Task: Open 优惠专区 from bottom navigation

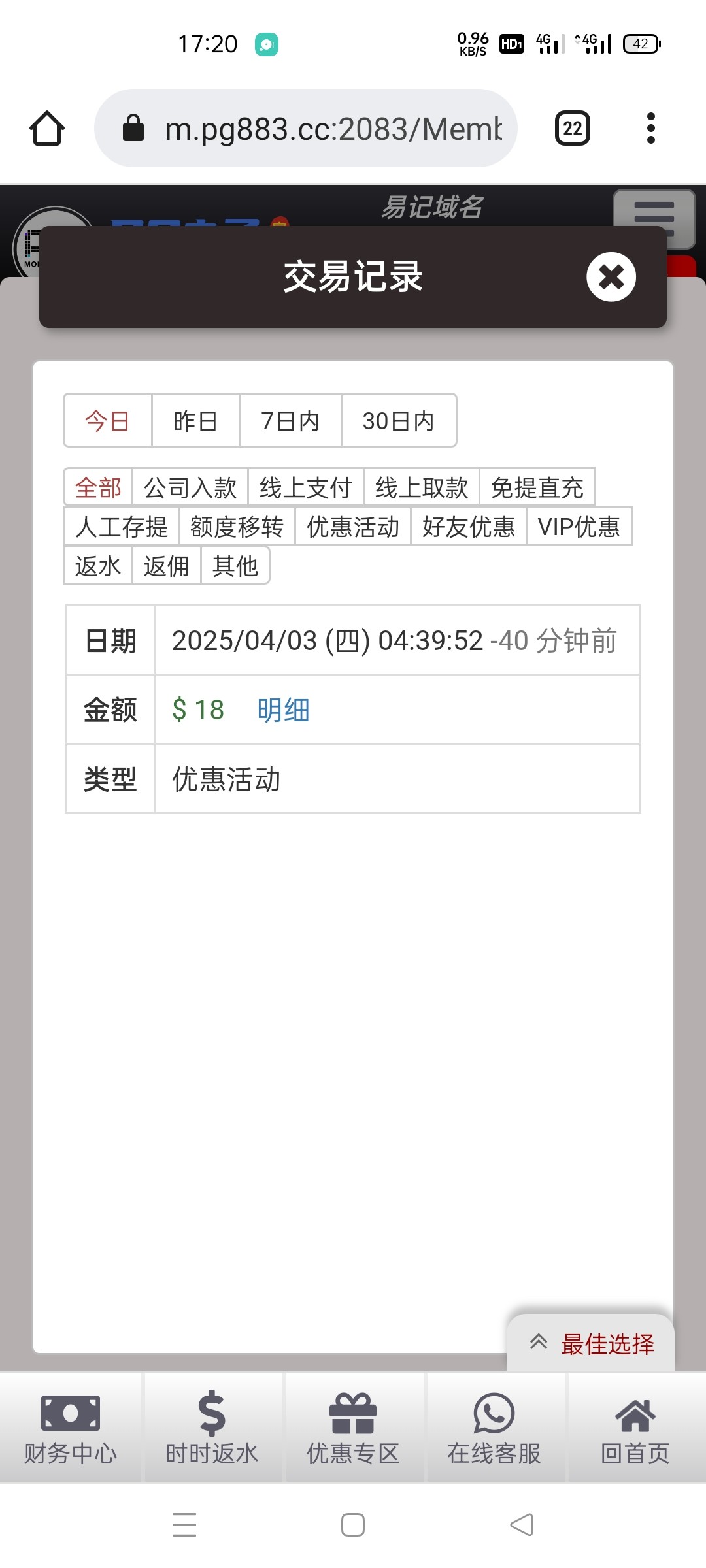Action: tap(353, 1427)
